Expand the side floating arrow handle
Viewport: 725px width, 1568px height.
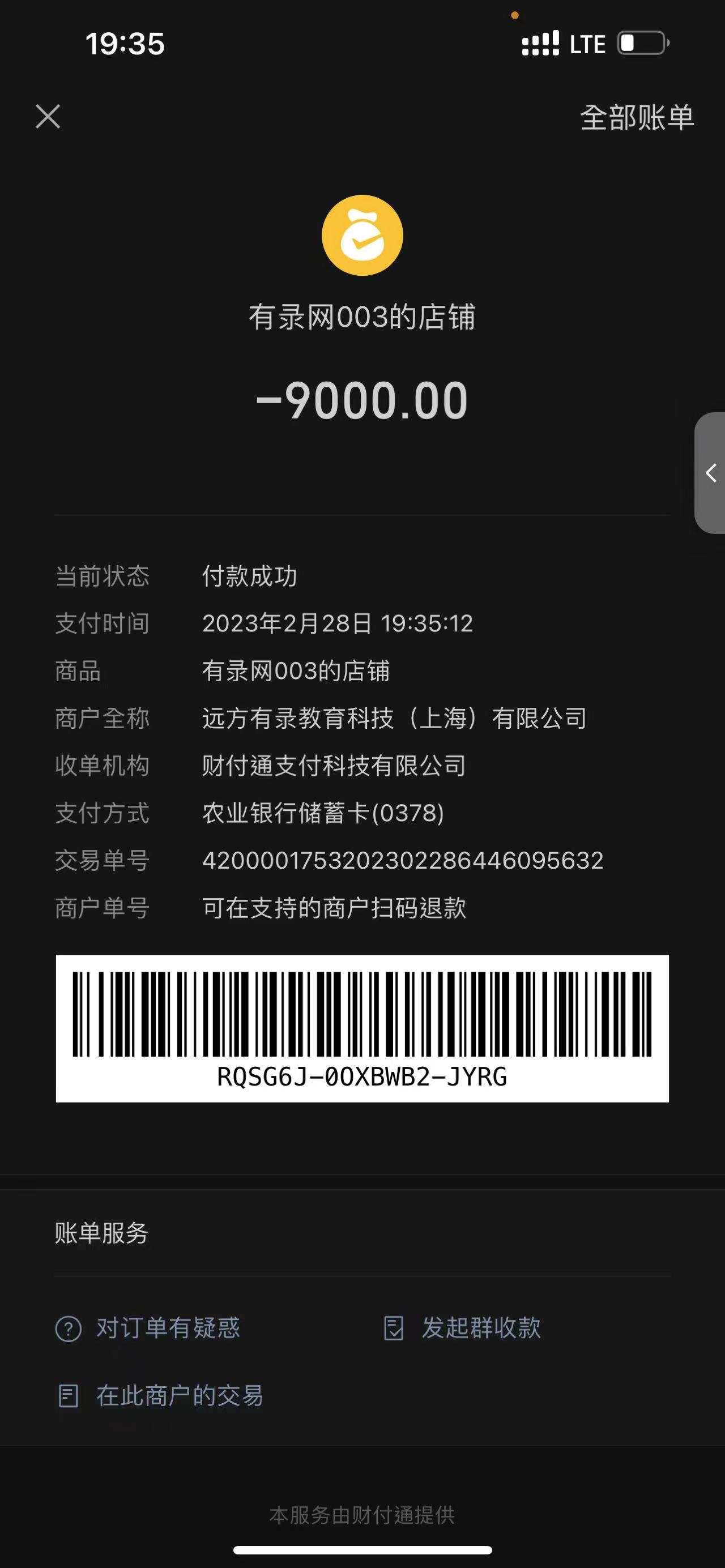coord(710,473)
